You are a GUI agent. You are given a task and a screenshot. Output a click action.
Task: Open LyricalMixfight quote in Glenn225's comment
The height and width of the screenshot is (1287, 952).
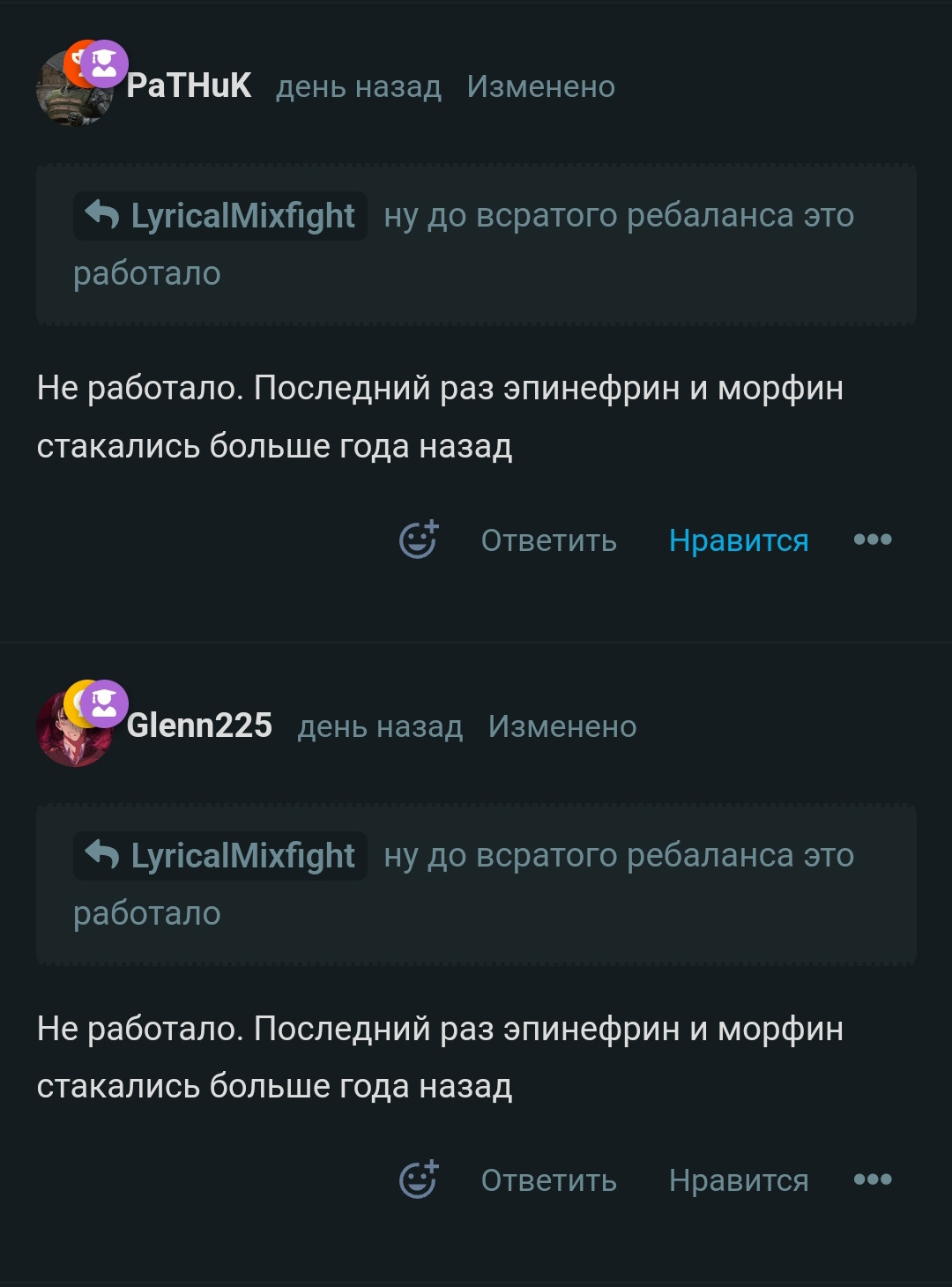pos(220,856)
